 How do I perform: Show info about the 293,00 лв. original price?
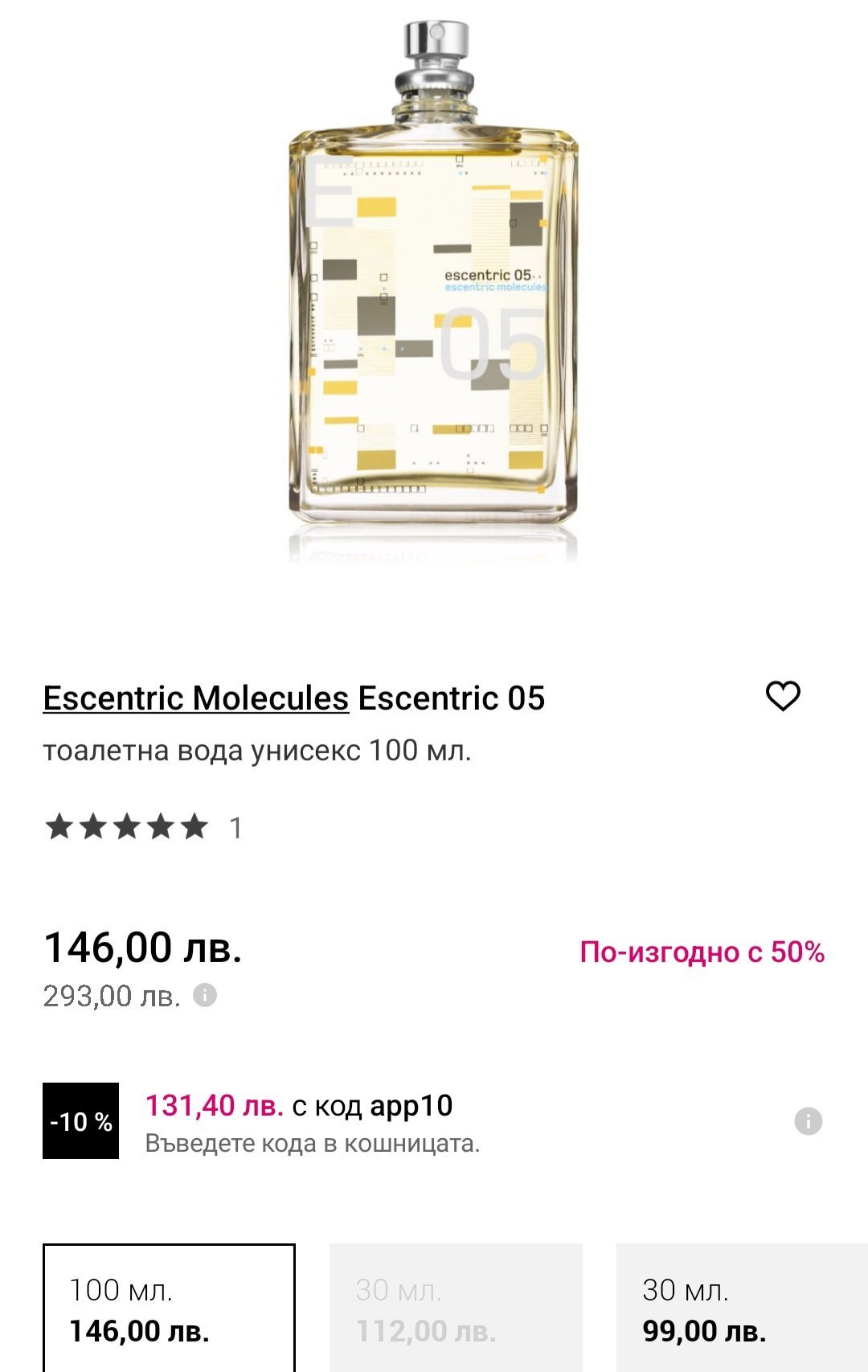205,995
